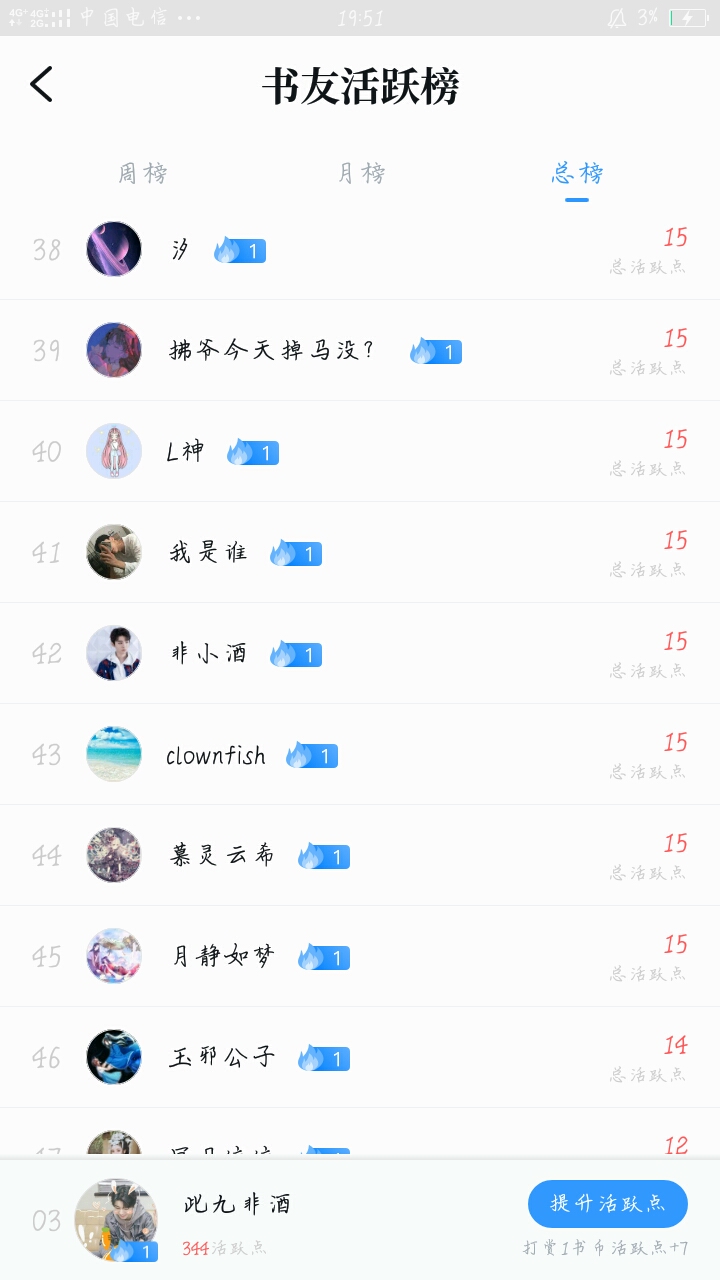Tap the 提升活跃点 button
720x1280 pixels.
608,1203
